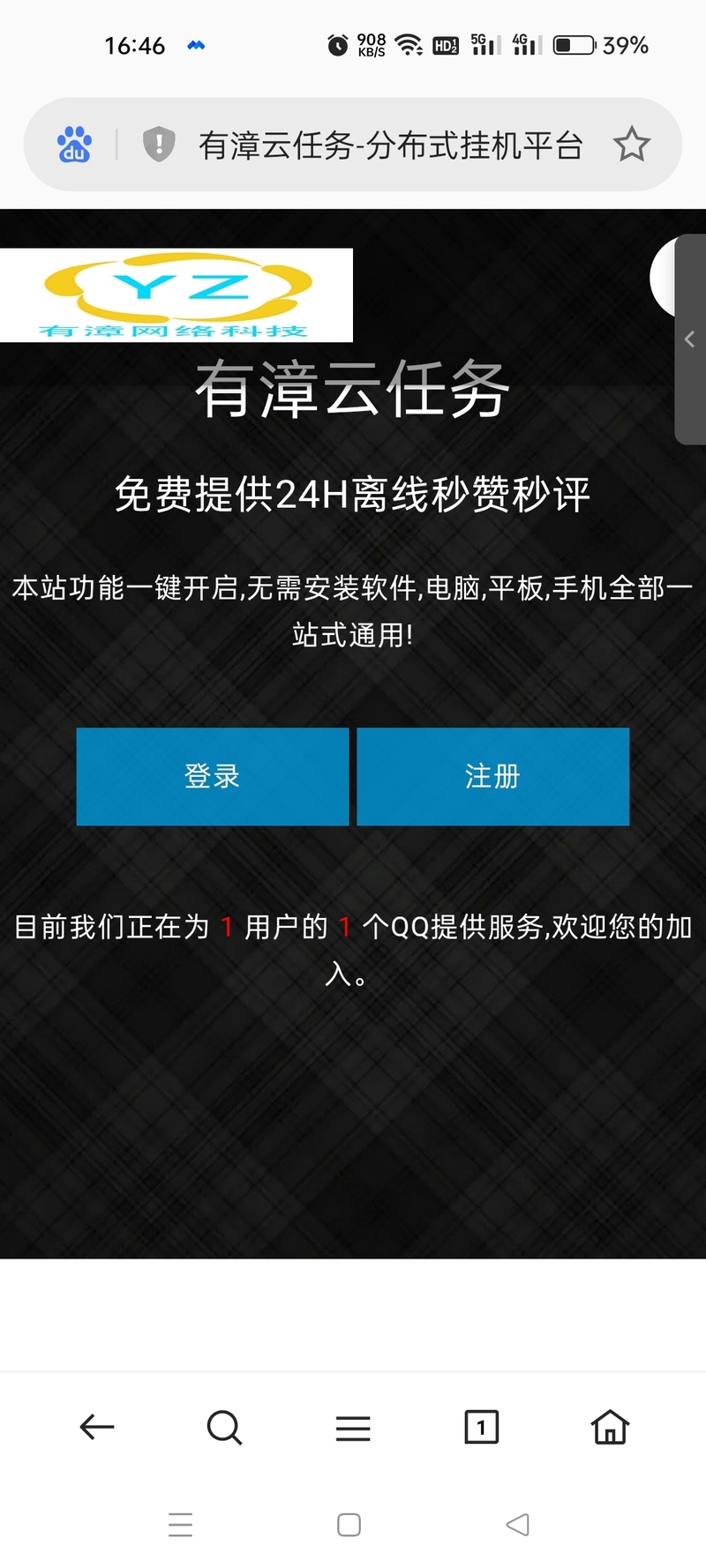Open browser search from the bottom toolbar
This screenshot has width=706, height=1568.
(x=224, y=1426)
